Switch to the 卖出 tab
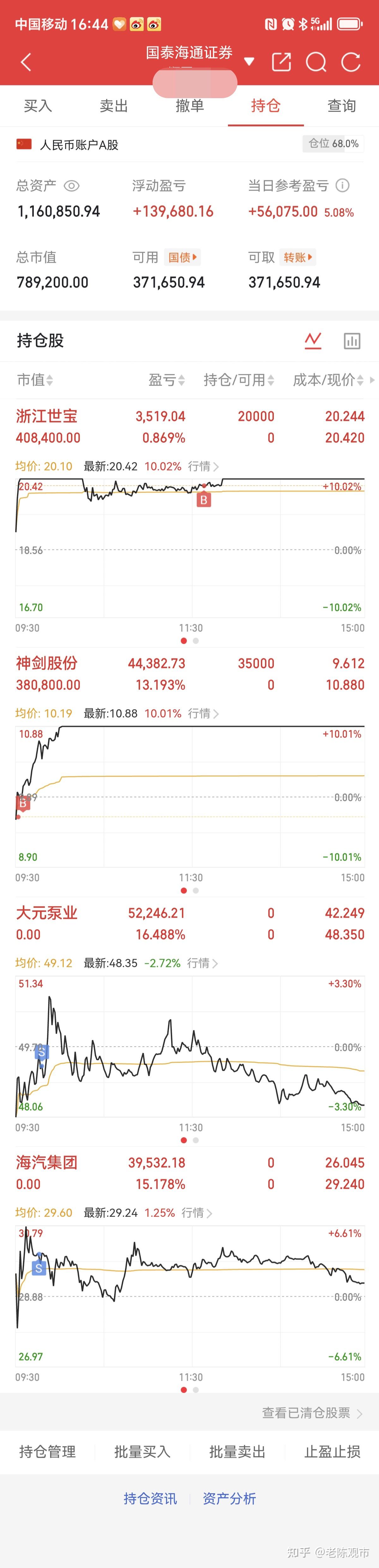Viewport: 379px width, 1568px height. tap(114, 106)
